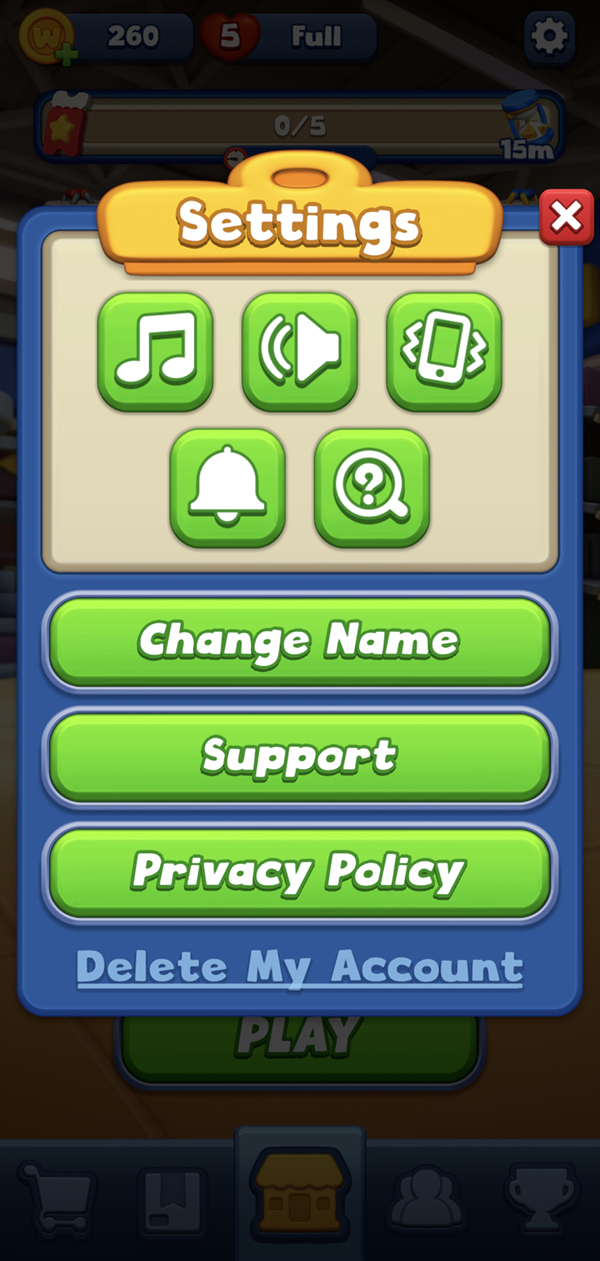This screenshot has width=600, height=1261.
Task: Close the Settings dialog
Action: pos(566,216)
